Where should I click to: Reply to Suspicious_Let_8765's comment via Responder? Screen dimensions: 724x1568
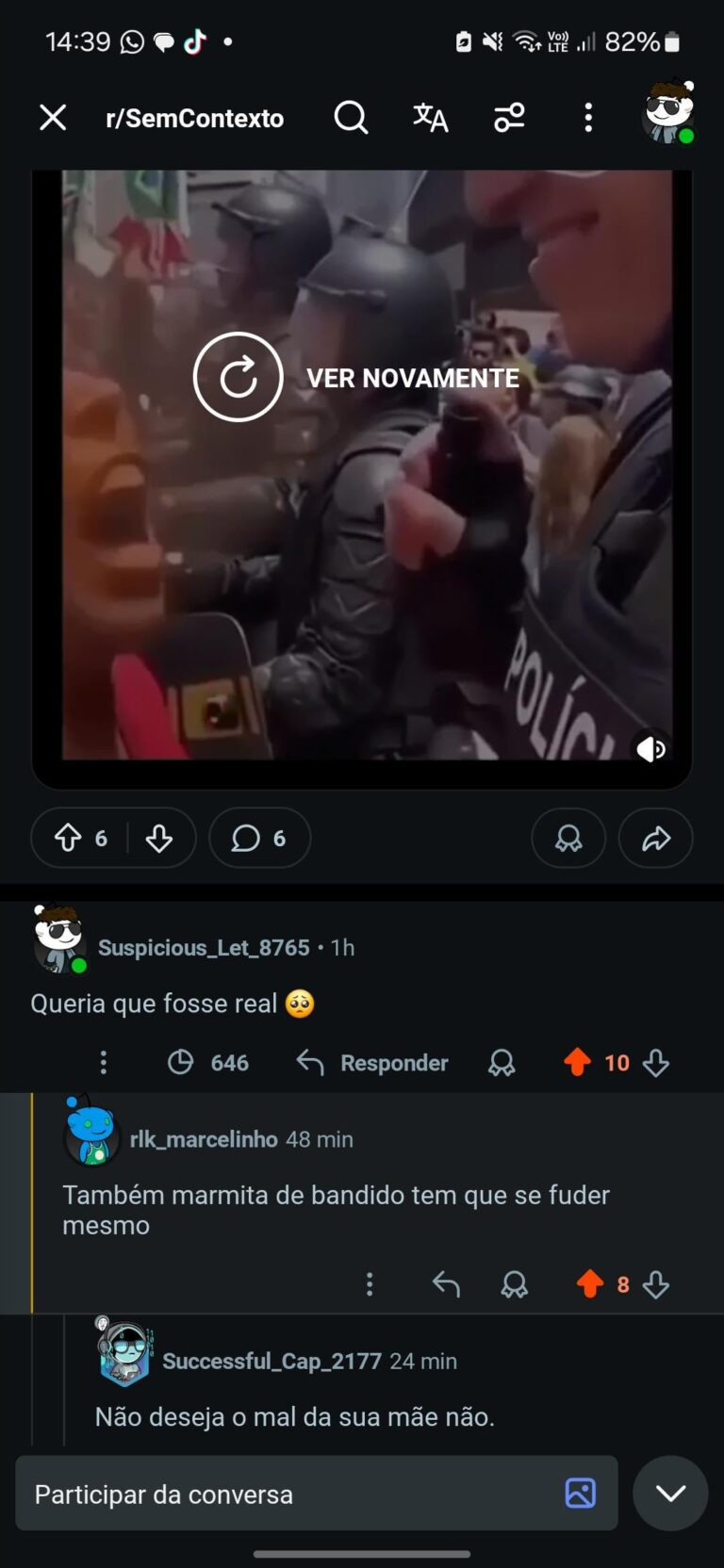tap(373, 1063)
